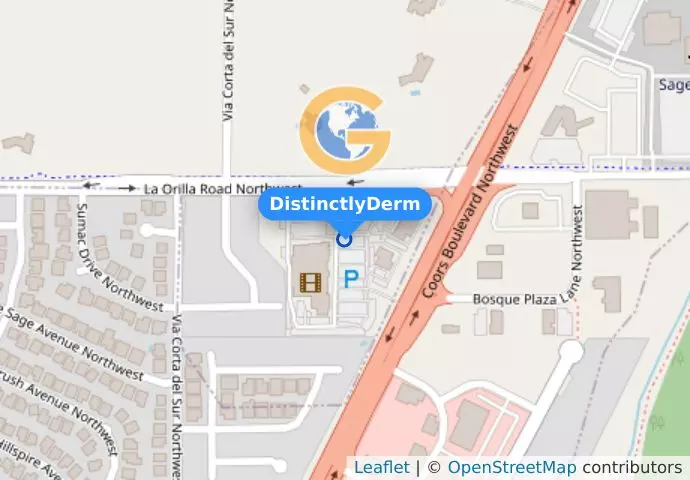Open the OpenStreetMap contributors link

click(511, 467)
